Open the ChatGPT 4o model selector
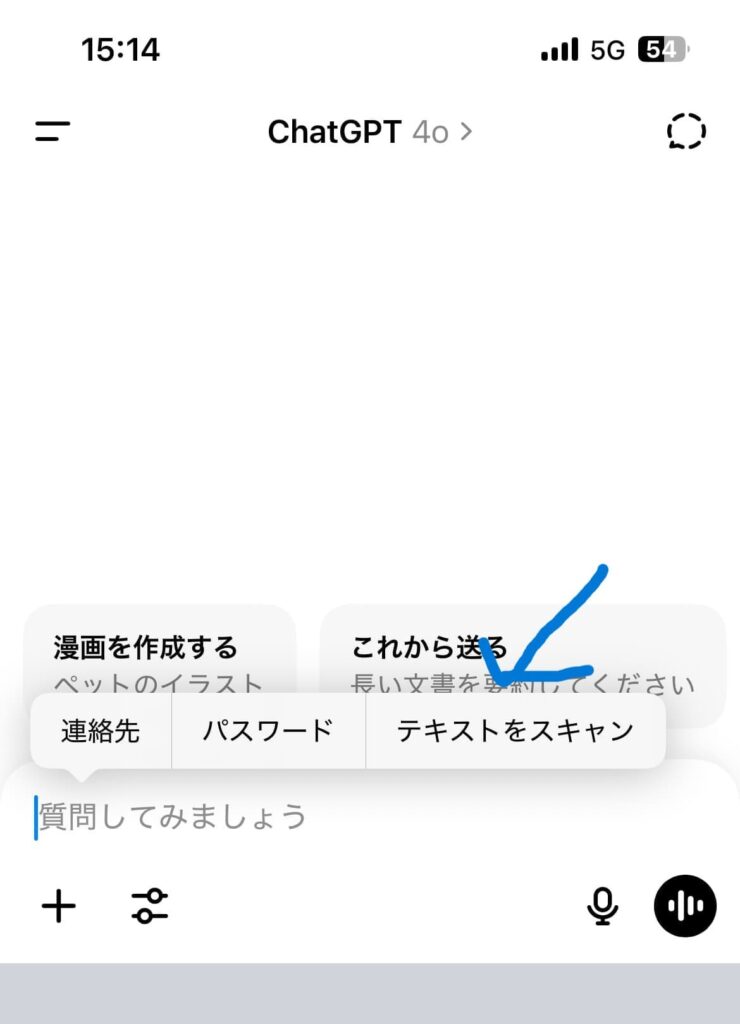The image size is (740, 1024). tap(369, 132)
